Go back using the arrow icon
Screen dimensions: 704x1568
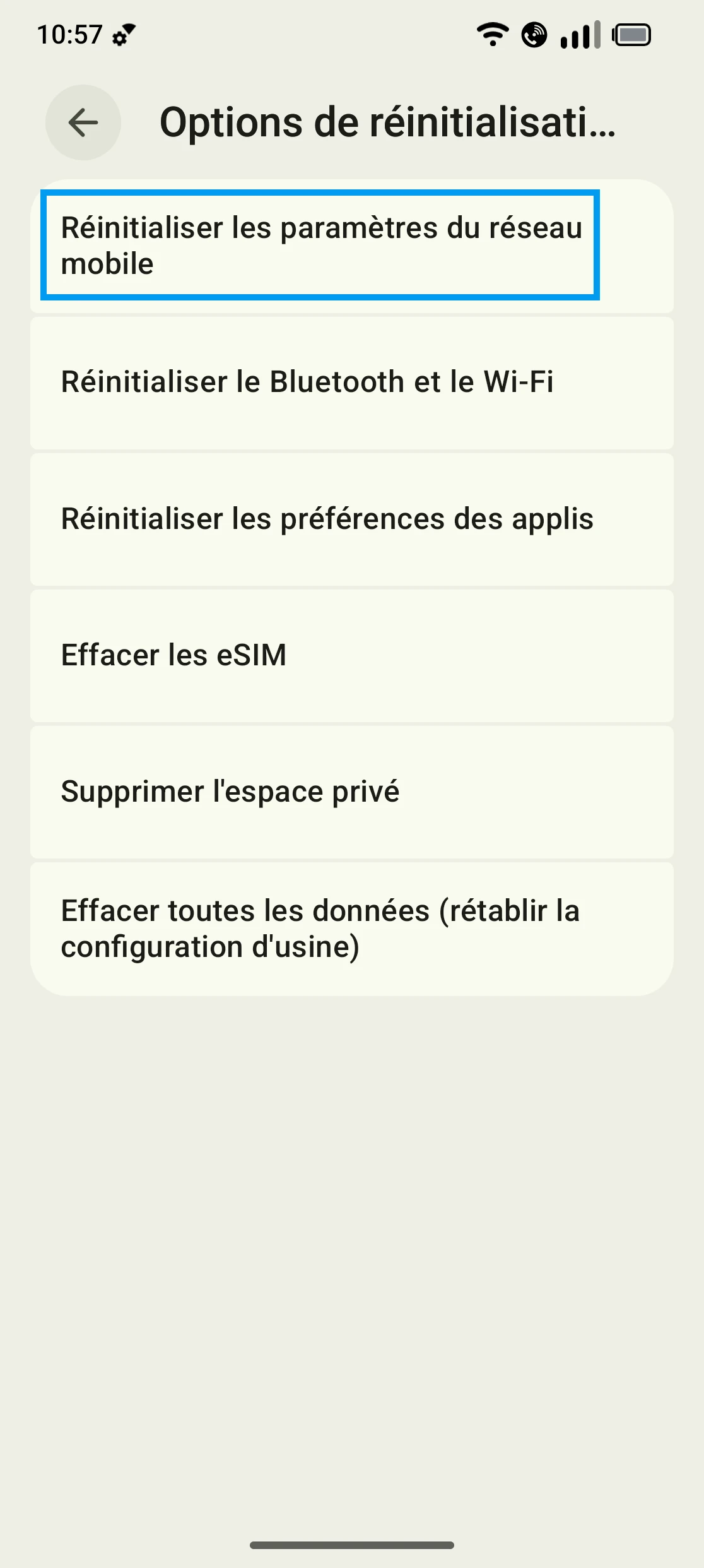[83, 122]
